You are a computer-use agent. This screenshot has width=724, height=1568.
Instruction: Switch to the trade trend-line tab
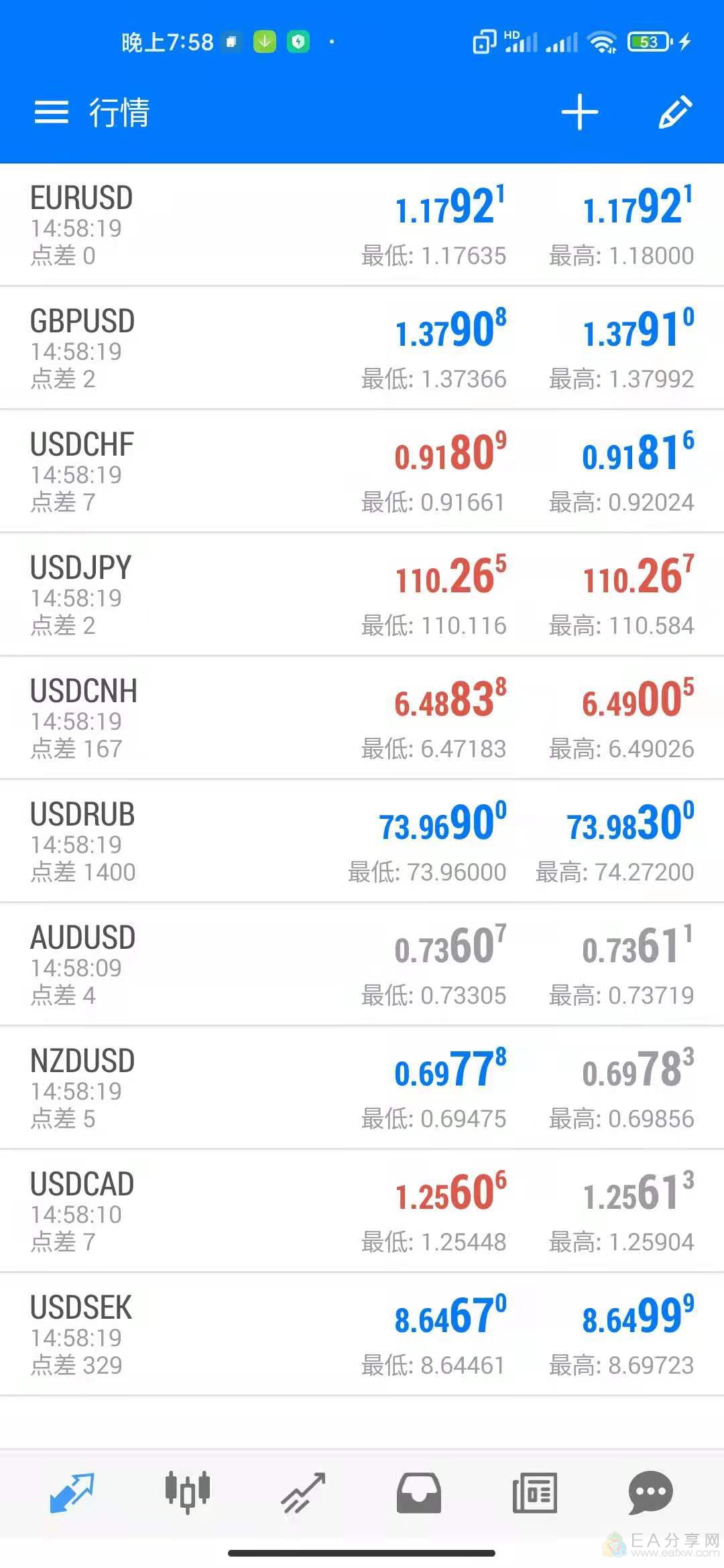303,1492
